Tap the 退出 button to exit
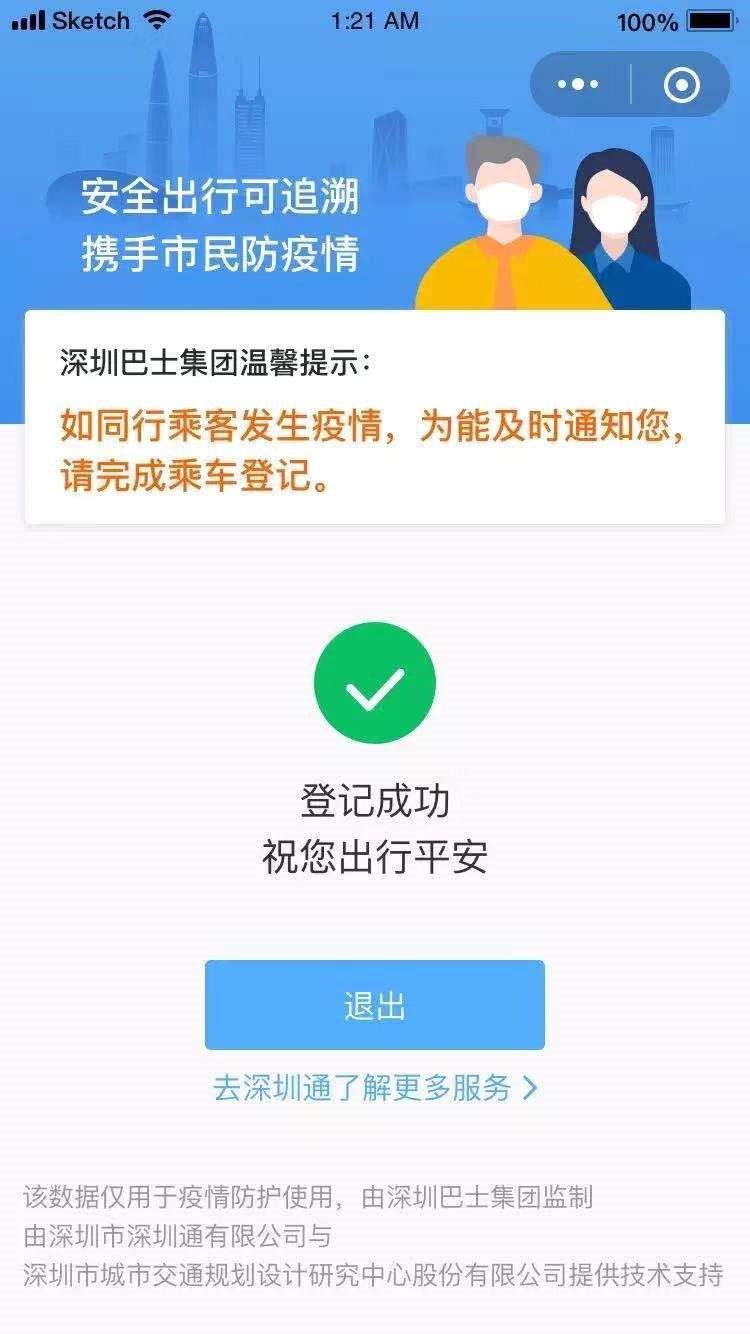 375,1005
